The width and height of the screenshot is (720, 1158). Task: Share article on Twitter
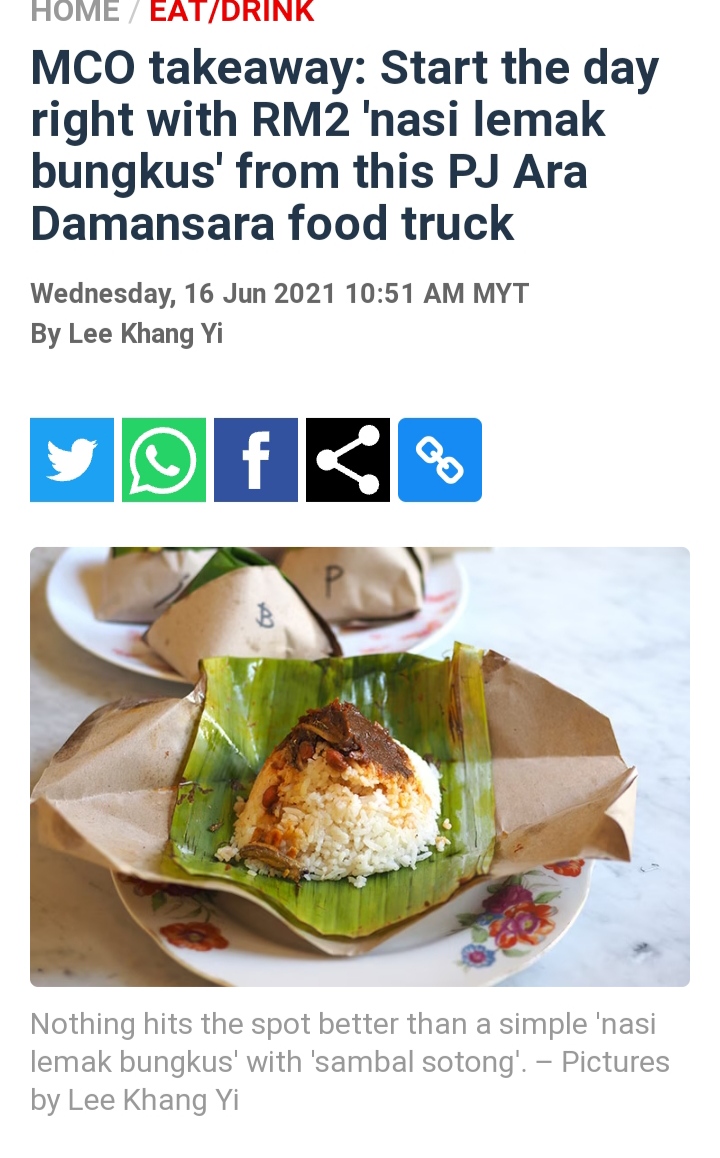point(72,460)
